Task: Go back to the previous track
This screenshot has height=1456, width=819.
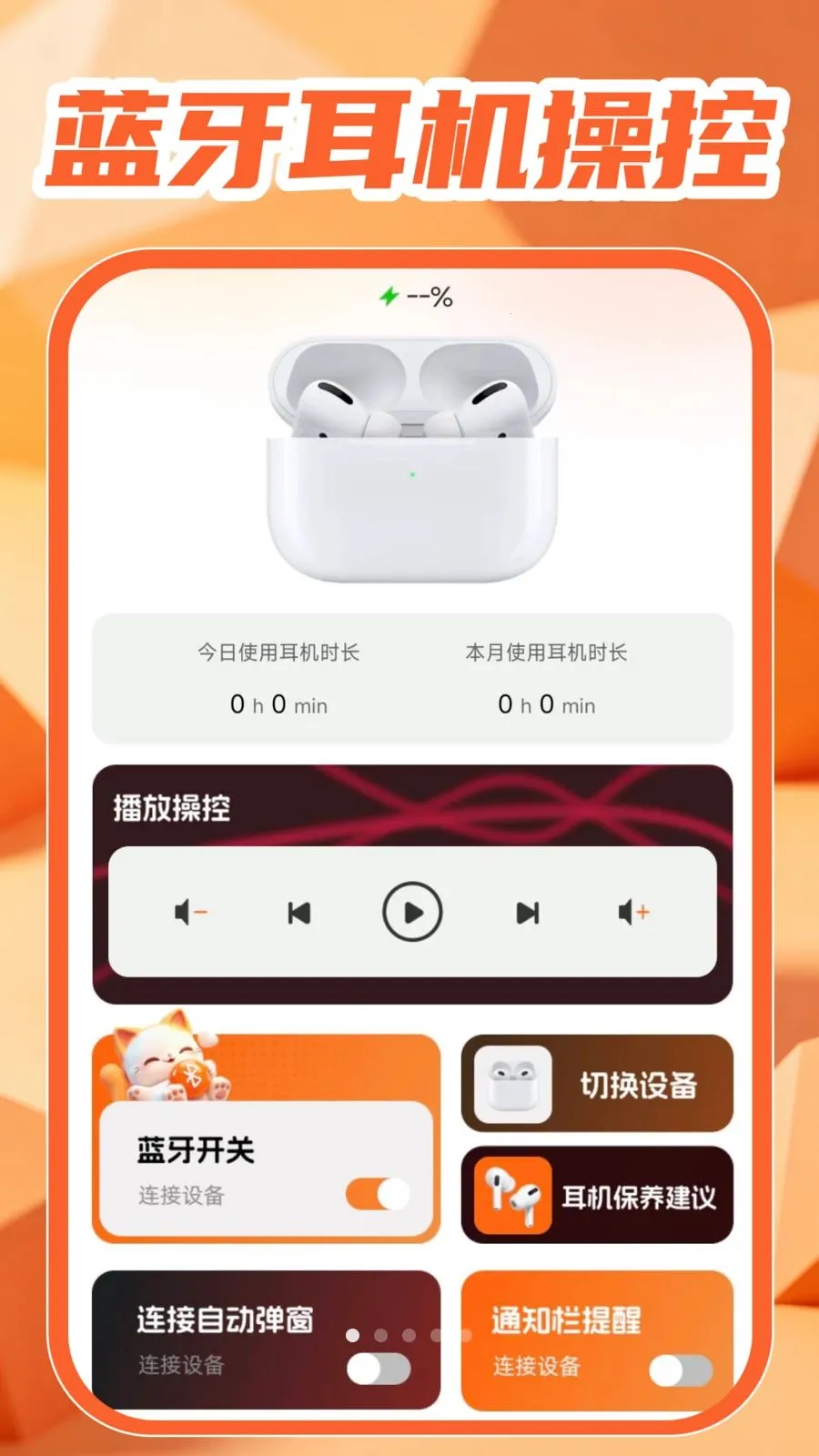Action: [298, 912]
